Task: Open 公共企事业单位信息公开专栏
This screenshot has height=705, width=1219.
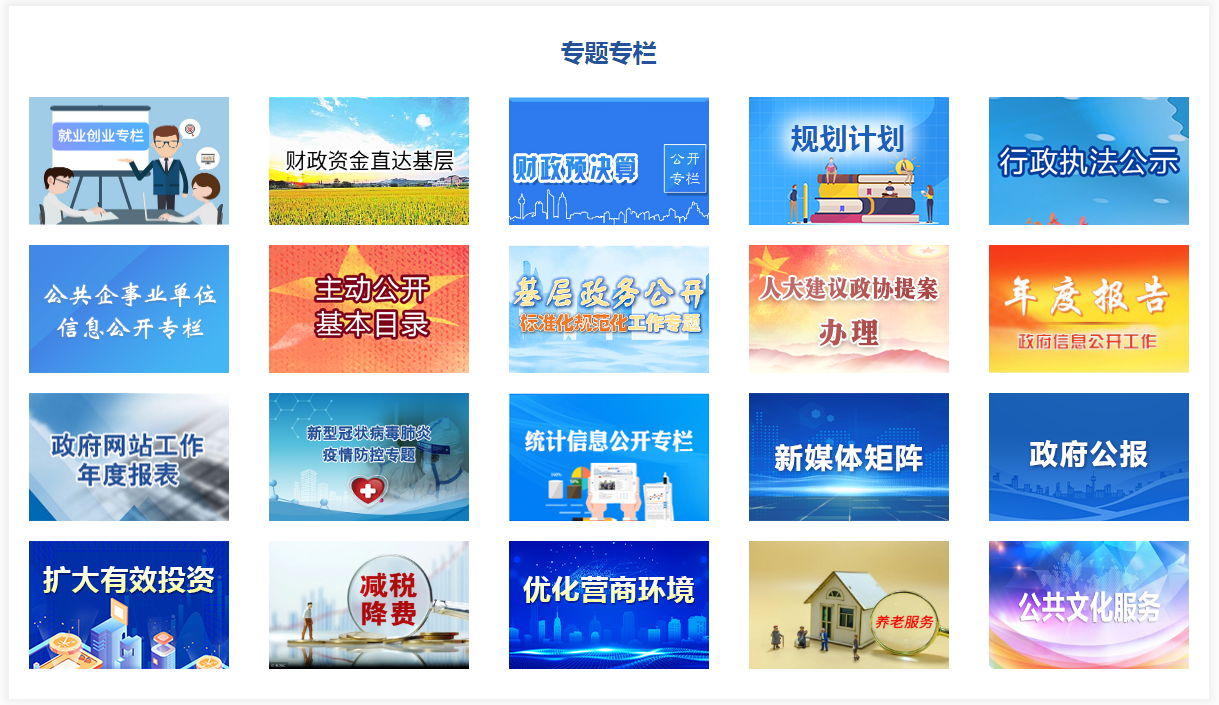Action: 129,309
